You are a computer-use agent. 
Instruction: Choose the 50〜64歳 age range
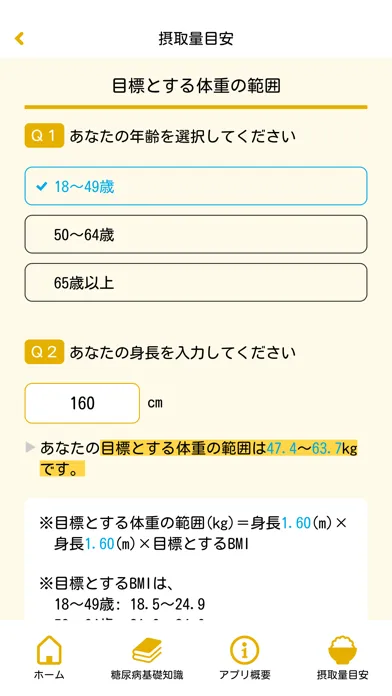(x=196, y=234)
